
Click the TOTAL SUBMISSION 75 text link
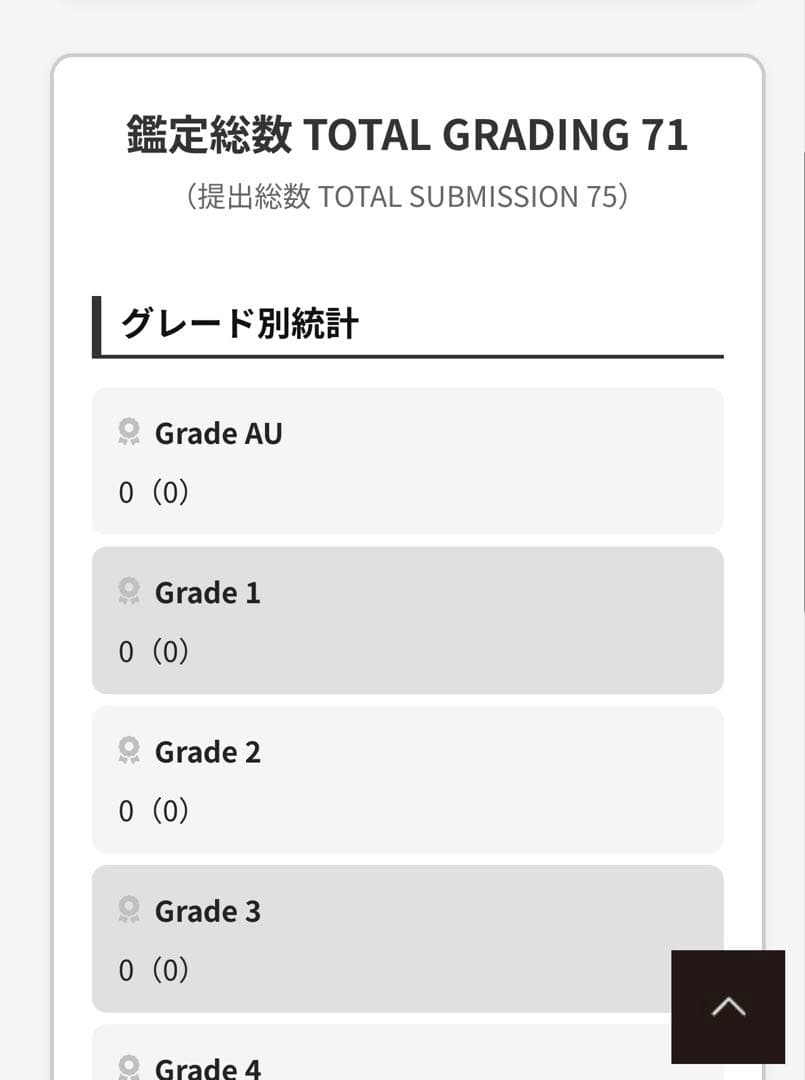pos(404,196)
